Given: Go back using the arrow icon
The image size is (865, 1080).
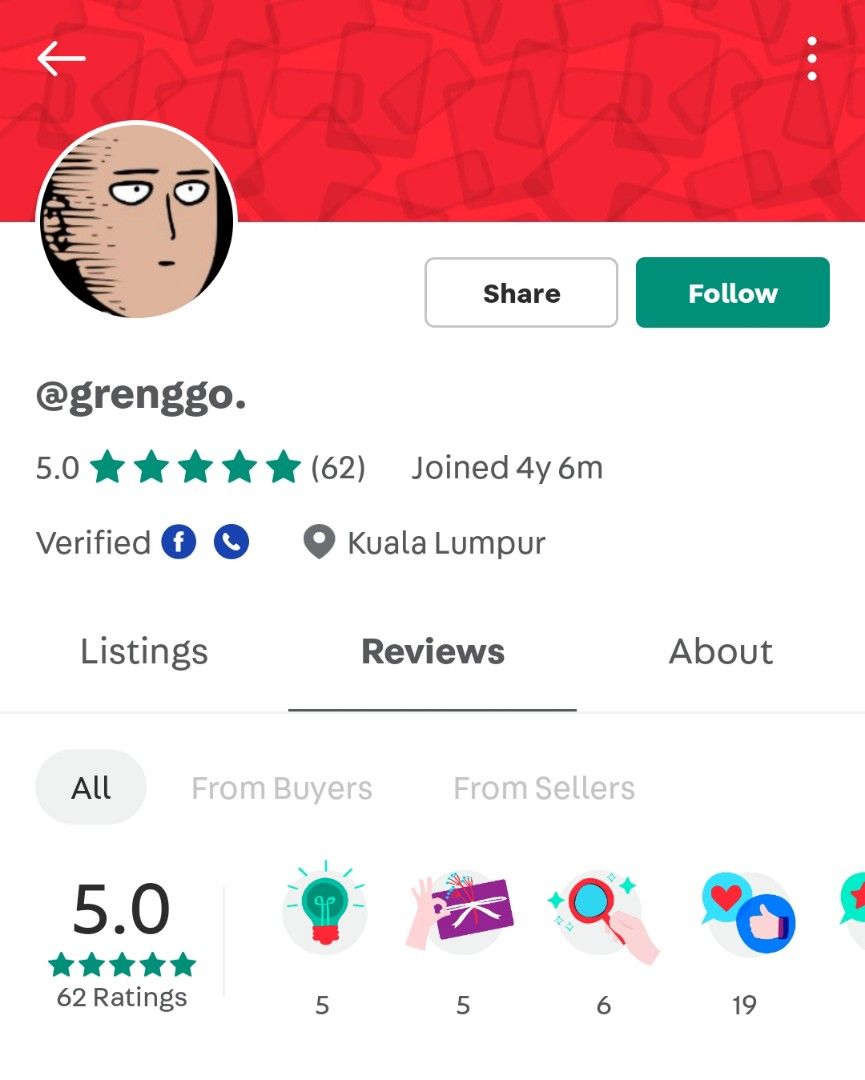Looking at the screenshot, I should pyautogui.click(x=61, y=59).
